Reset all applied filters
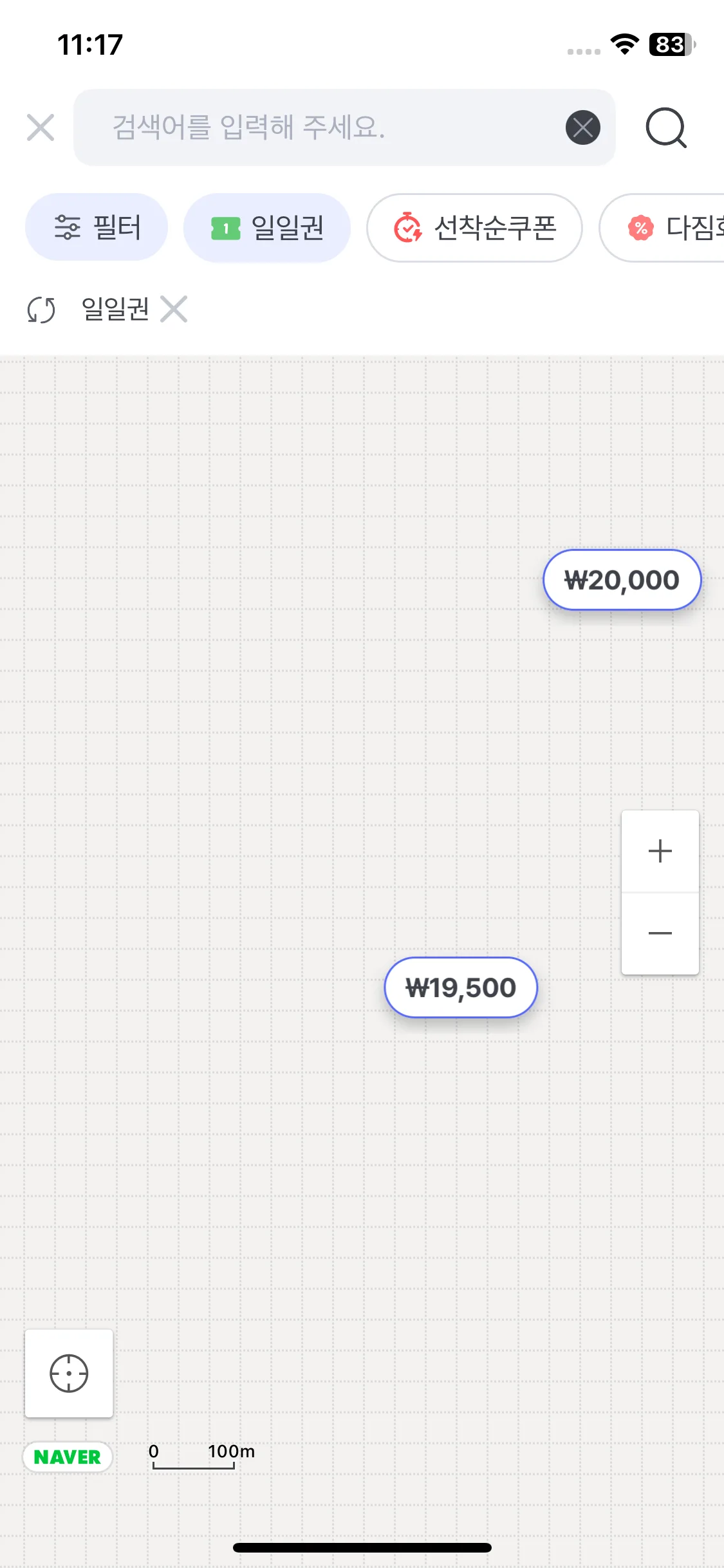 click(x=41, y=310)
